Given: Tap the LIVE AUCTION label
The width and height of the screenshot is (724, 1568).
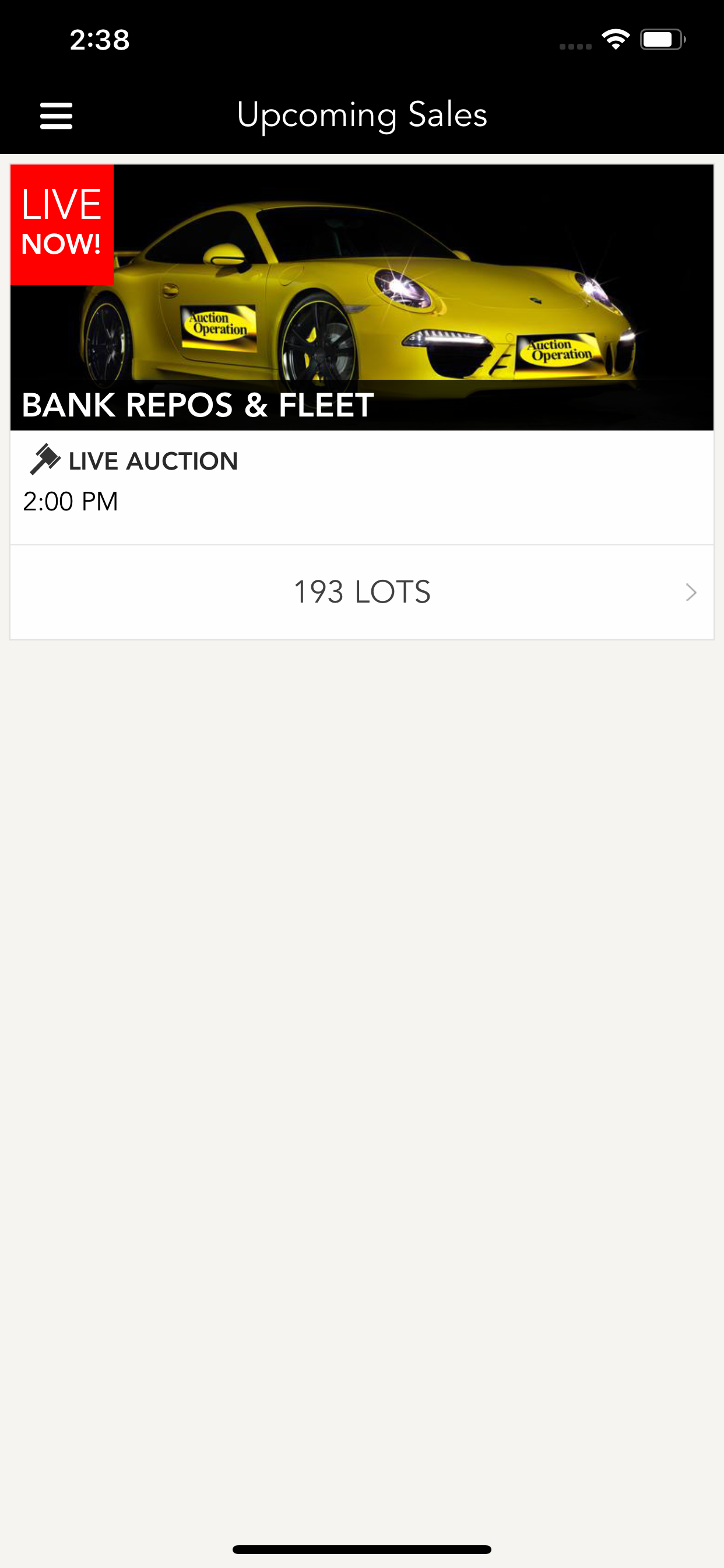Looking at the screenshot, I should tap(153, 461).
